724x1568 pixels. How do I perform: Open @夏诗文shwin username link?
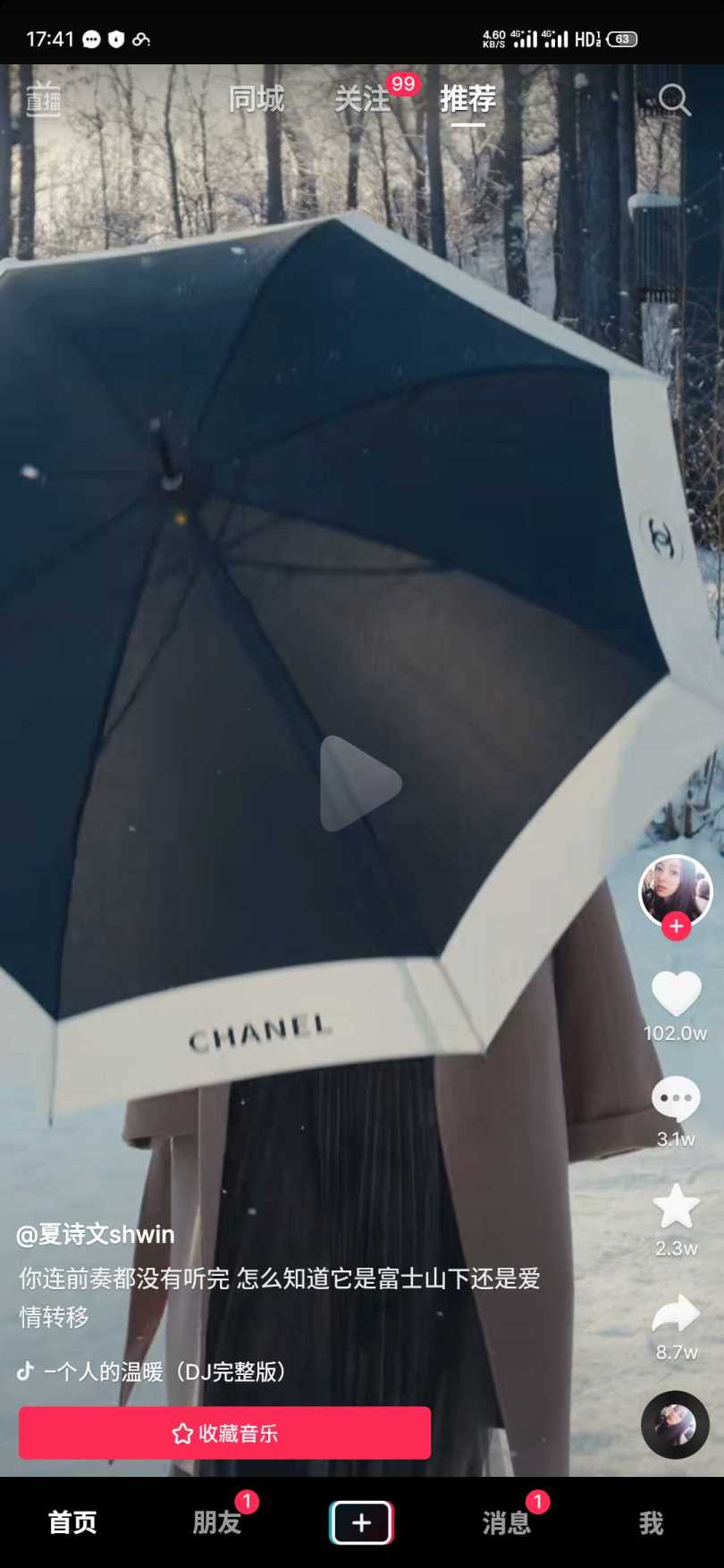pyautogui.click(x=96, y=1234)
